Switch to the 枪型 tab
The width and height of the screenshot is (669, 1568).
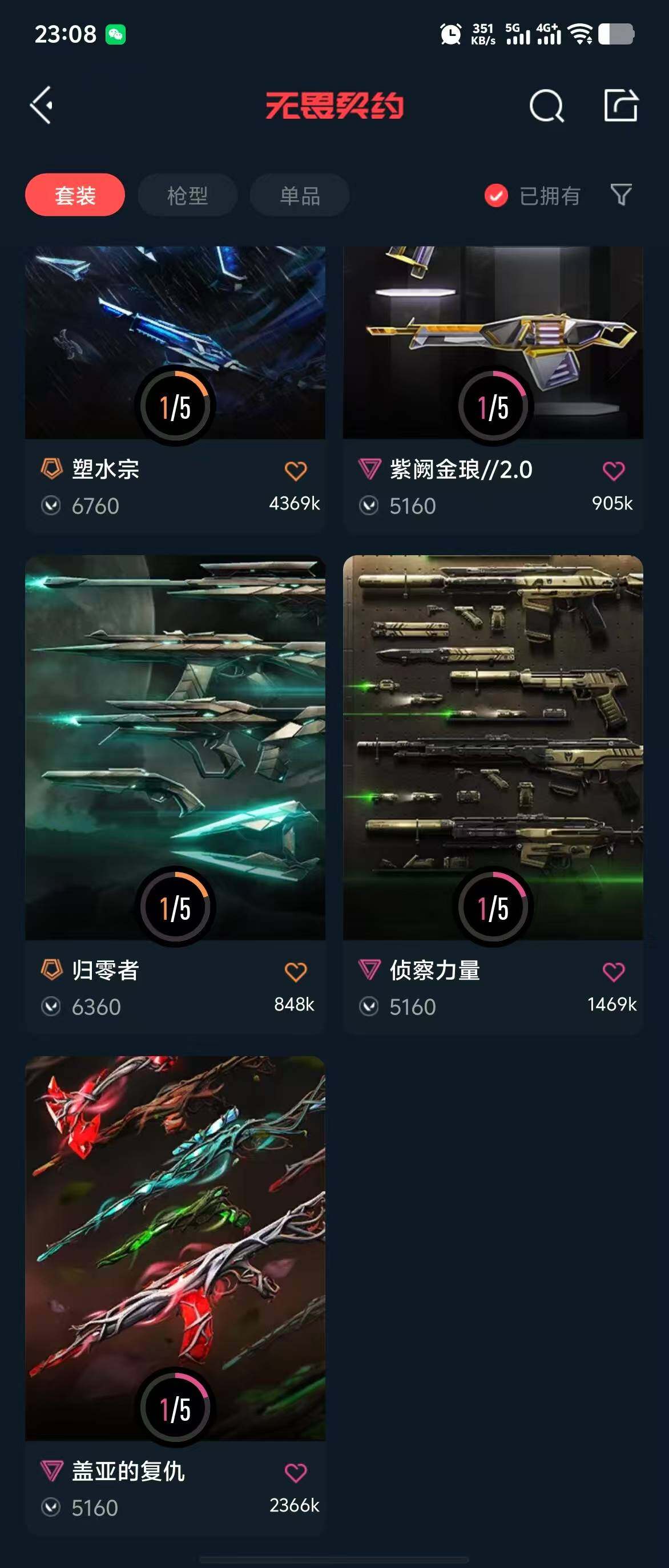tap(187, 195)
